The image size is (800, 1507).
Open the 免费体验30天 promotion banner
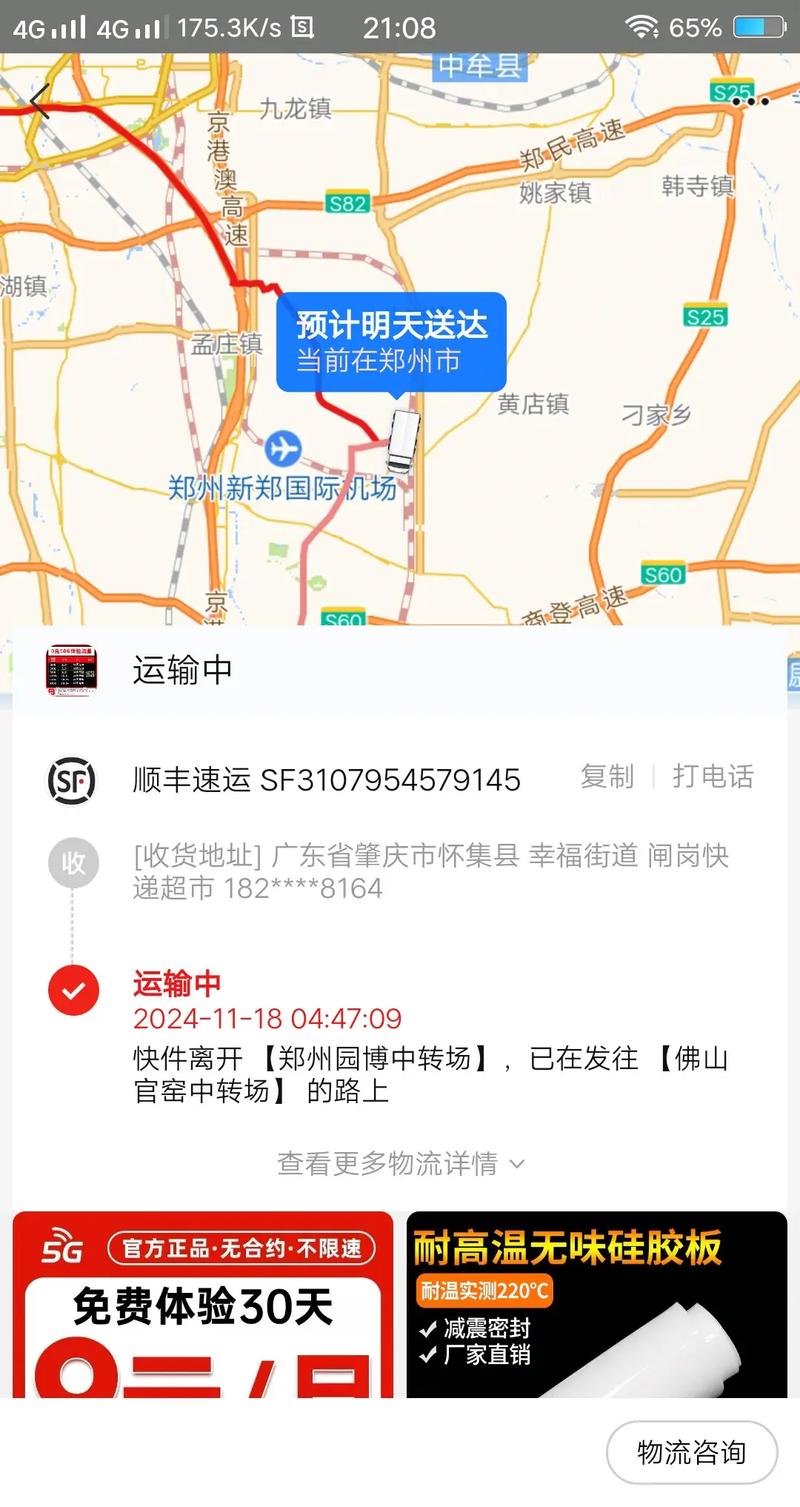coord(200,1305)
